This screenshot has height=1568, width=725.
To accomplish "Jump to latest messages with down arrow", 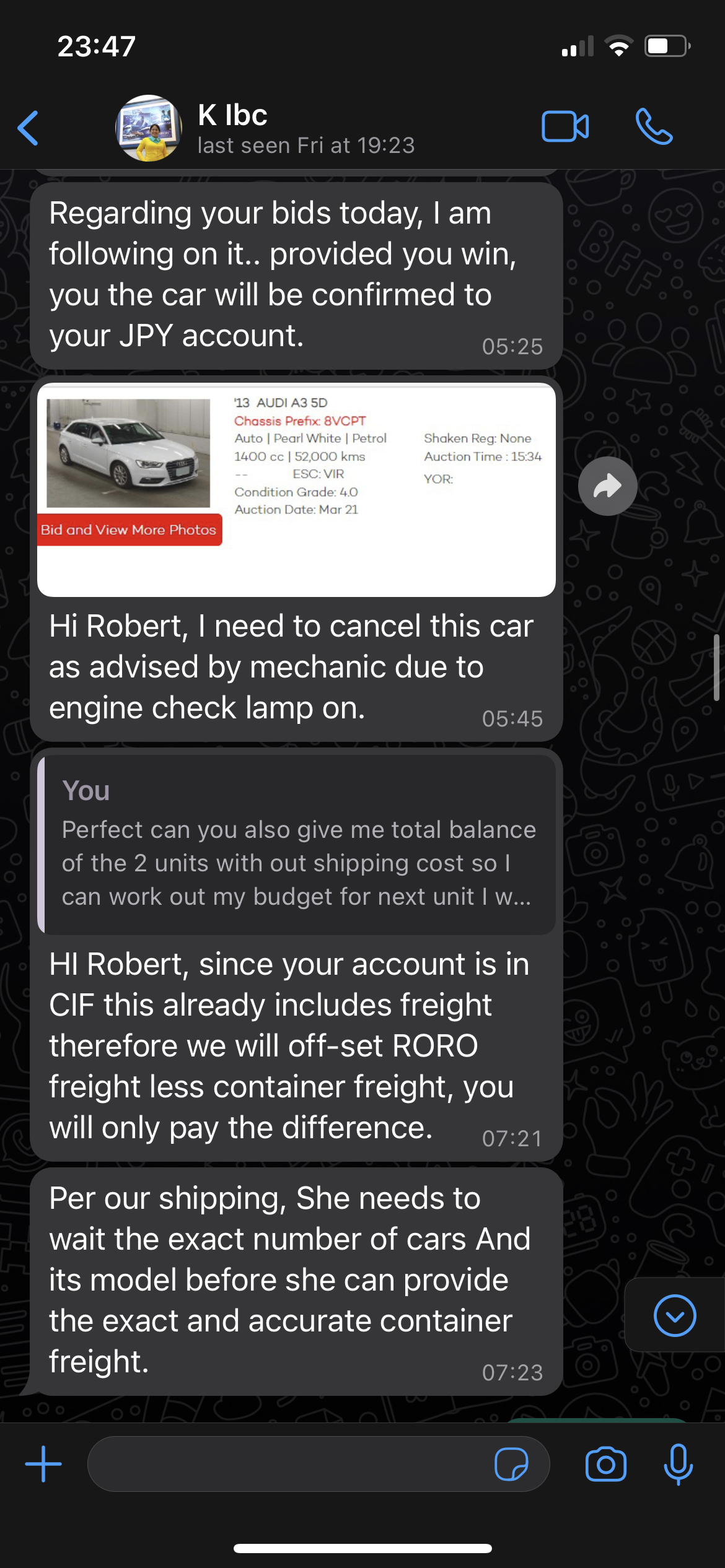I will click(x=675, y=1315).
